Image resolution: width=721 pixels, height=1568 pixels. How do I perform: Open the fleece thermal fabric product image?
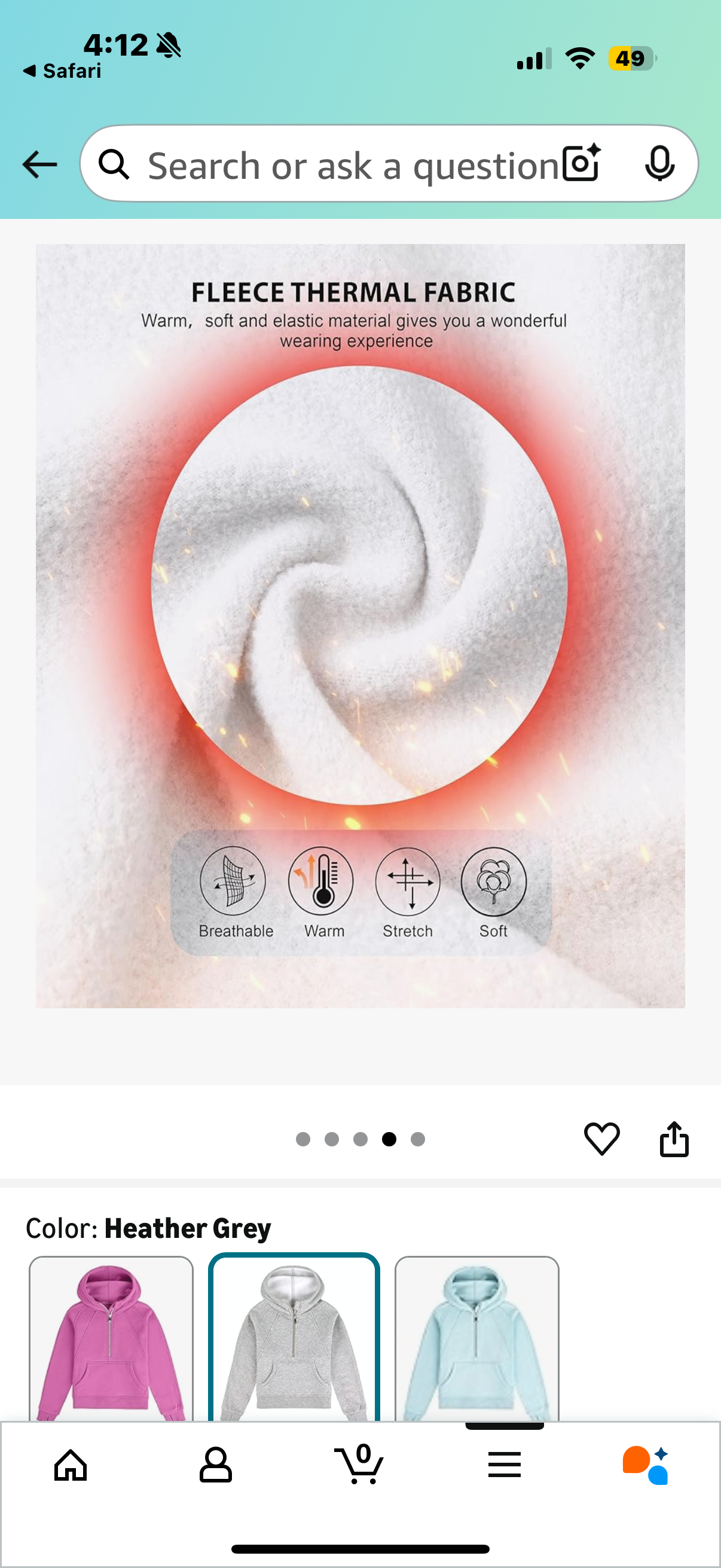pos(360,625)
